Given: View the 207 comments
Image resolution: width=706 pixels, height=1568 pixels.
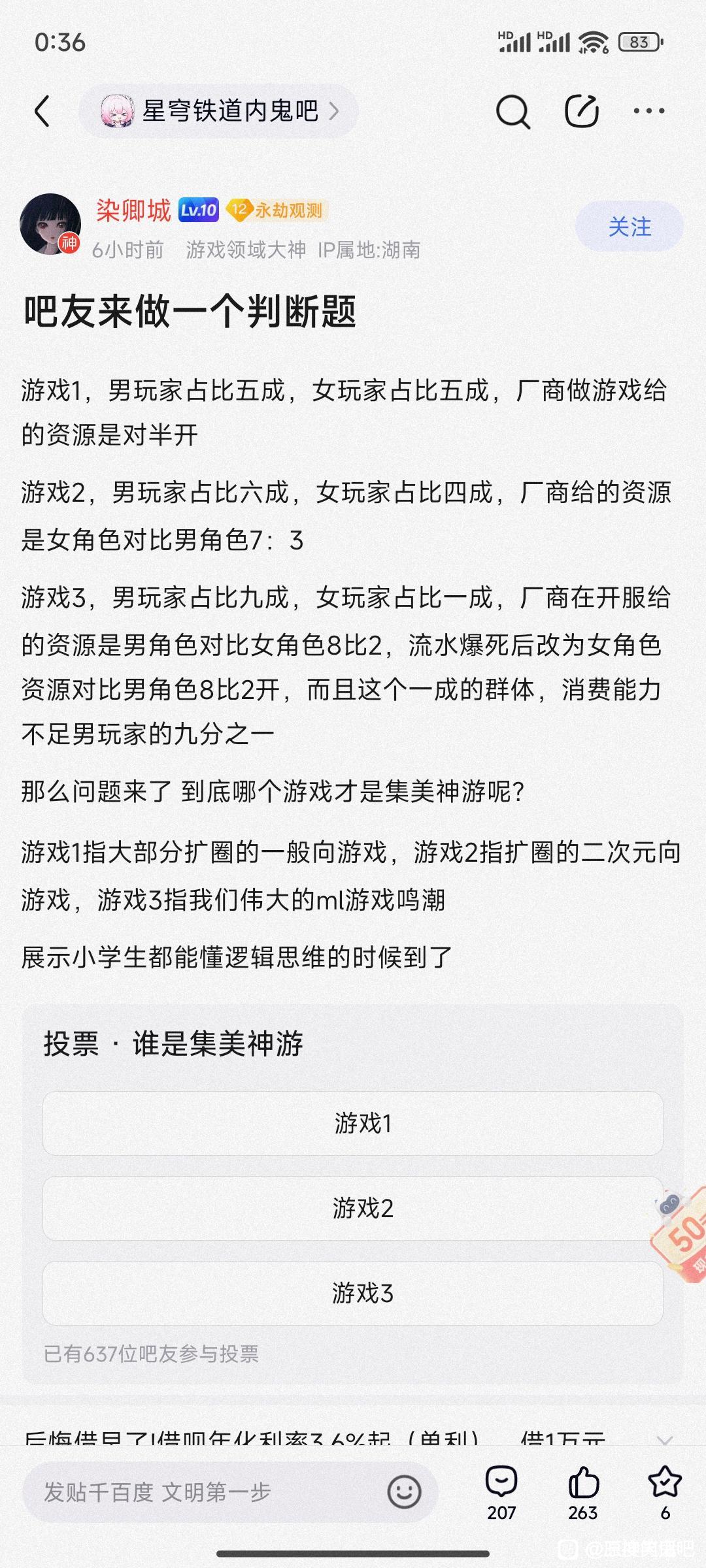Looking at the screenshot, I should pos(501,1492).
